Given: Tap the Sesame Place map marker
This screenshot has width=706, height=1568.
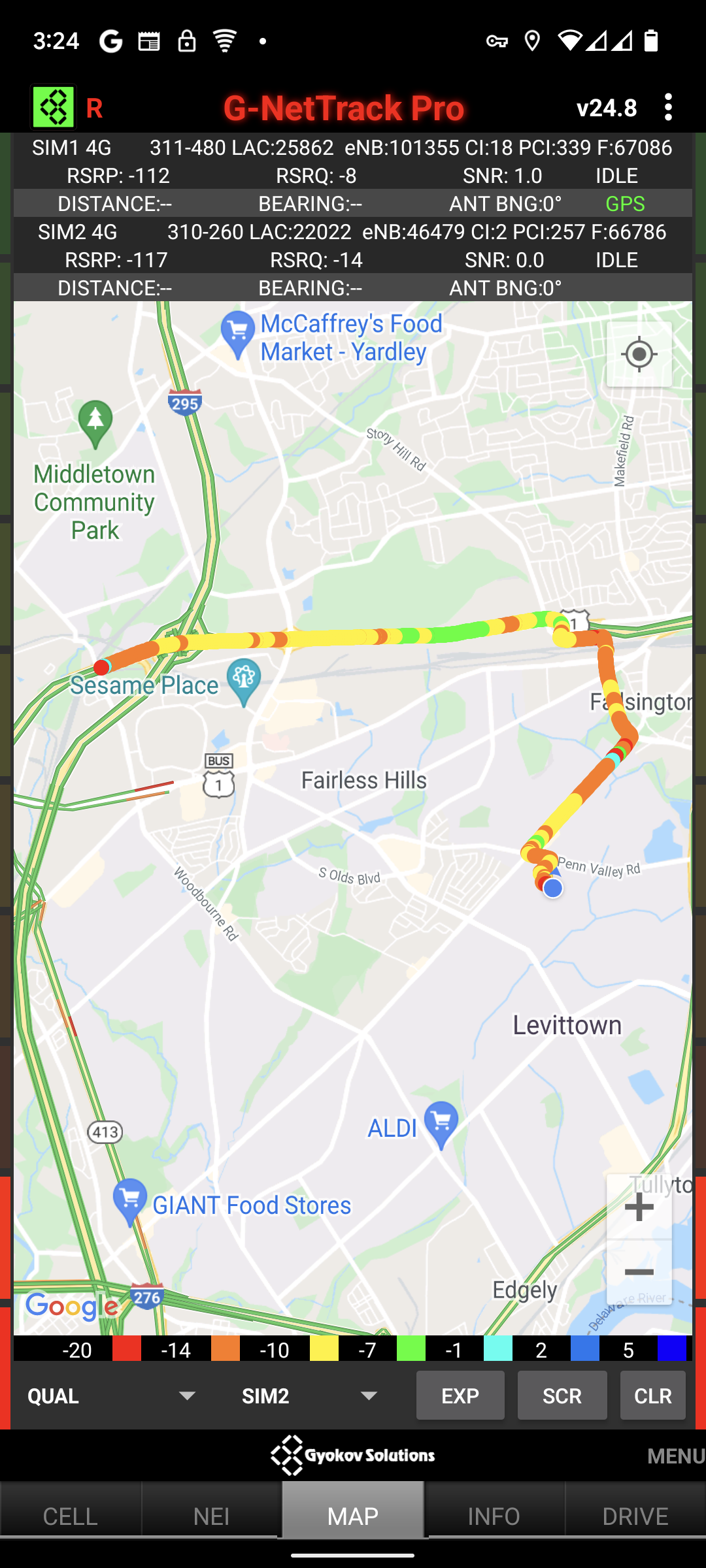Looking at the screenshot, I should click(x=244, y=680).
